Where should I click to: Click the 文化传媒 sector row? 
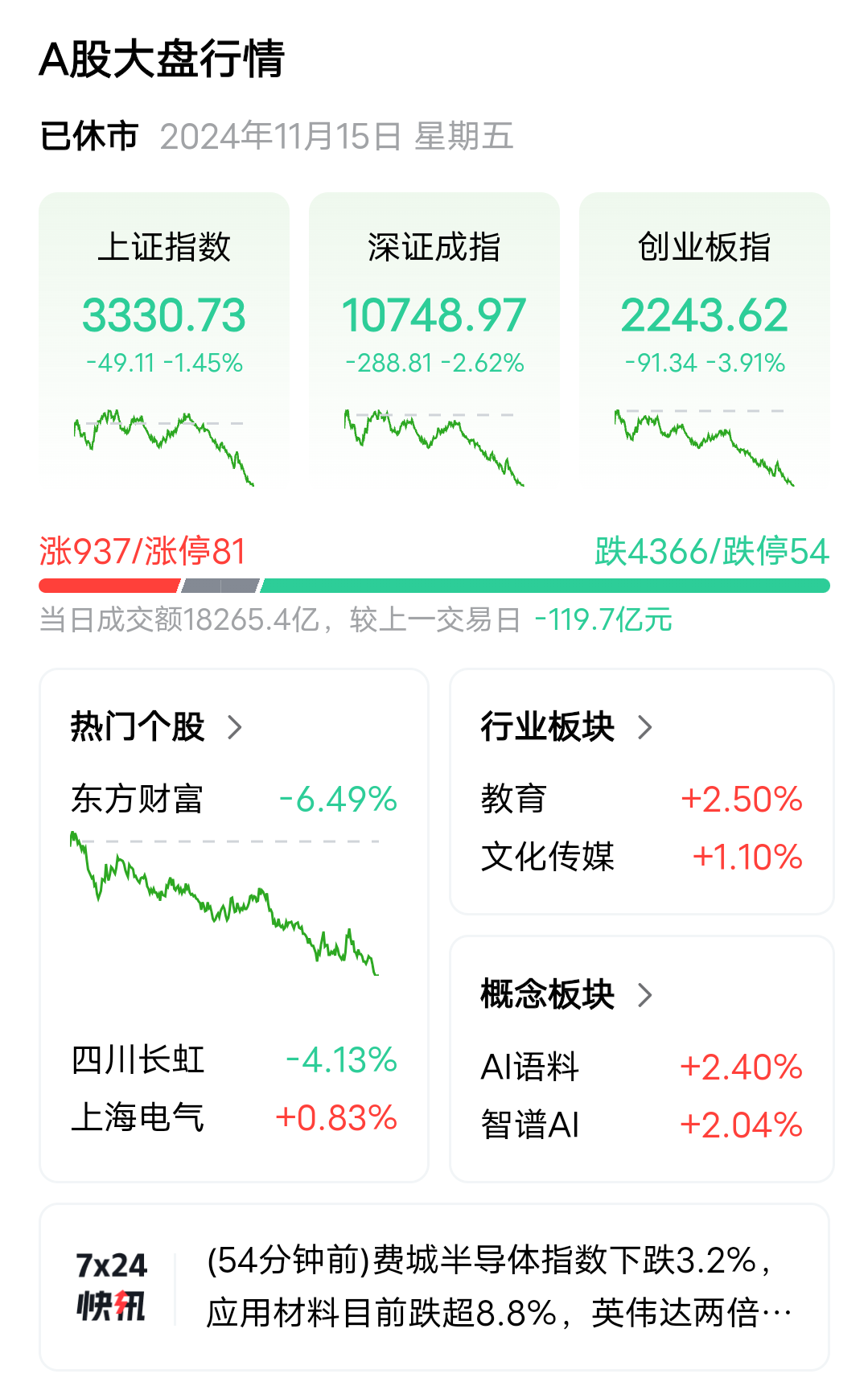pyautogui.click(x=641, y=858)
